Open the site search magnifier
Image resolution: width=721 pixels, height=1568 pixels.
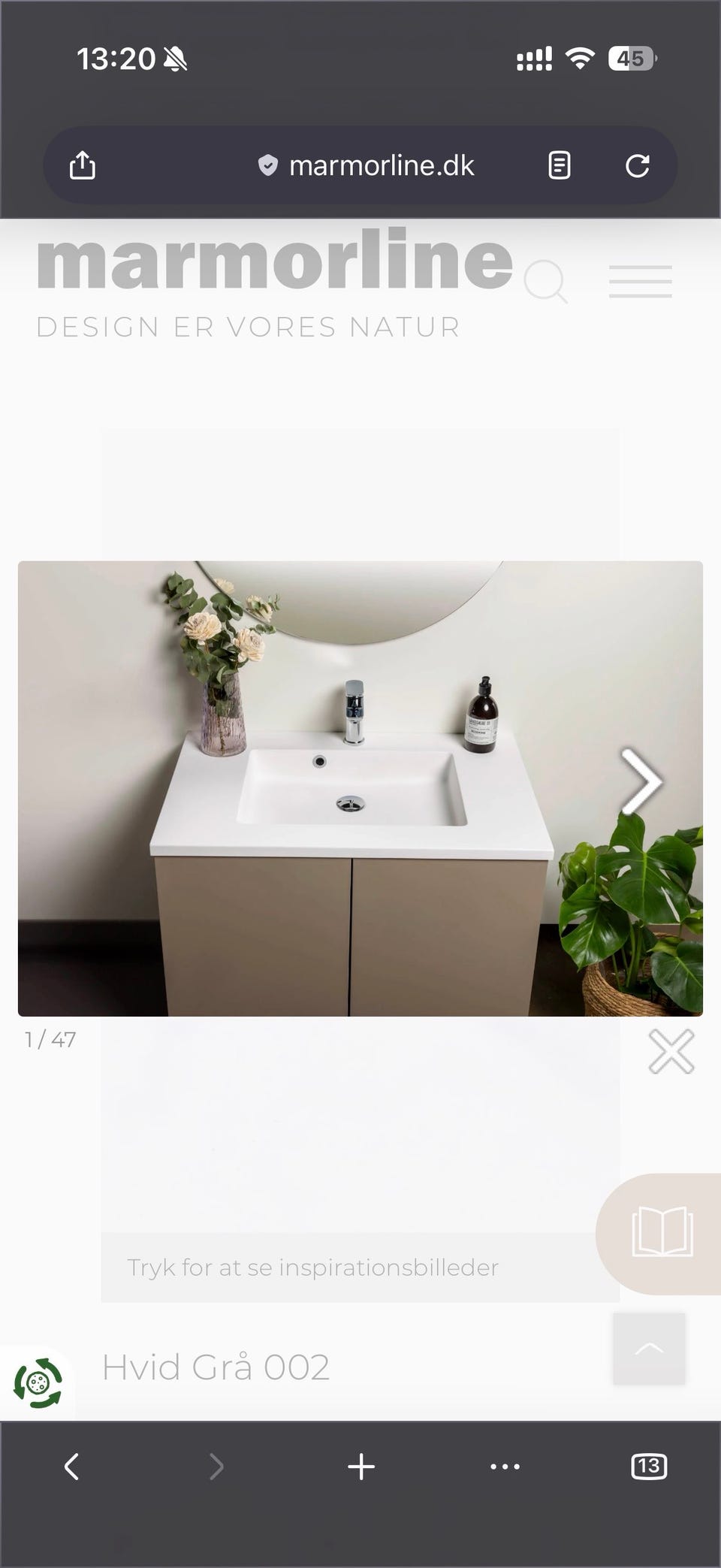click(545, 282)
